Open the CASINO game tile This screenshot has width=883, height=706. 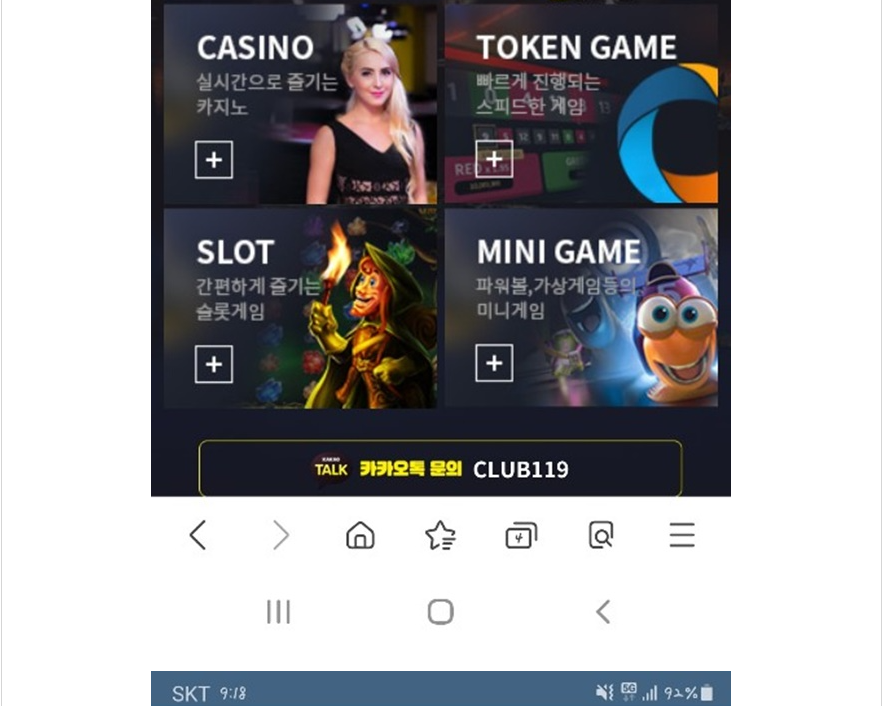point(299,104)
